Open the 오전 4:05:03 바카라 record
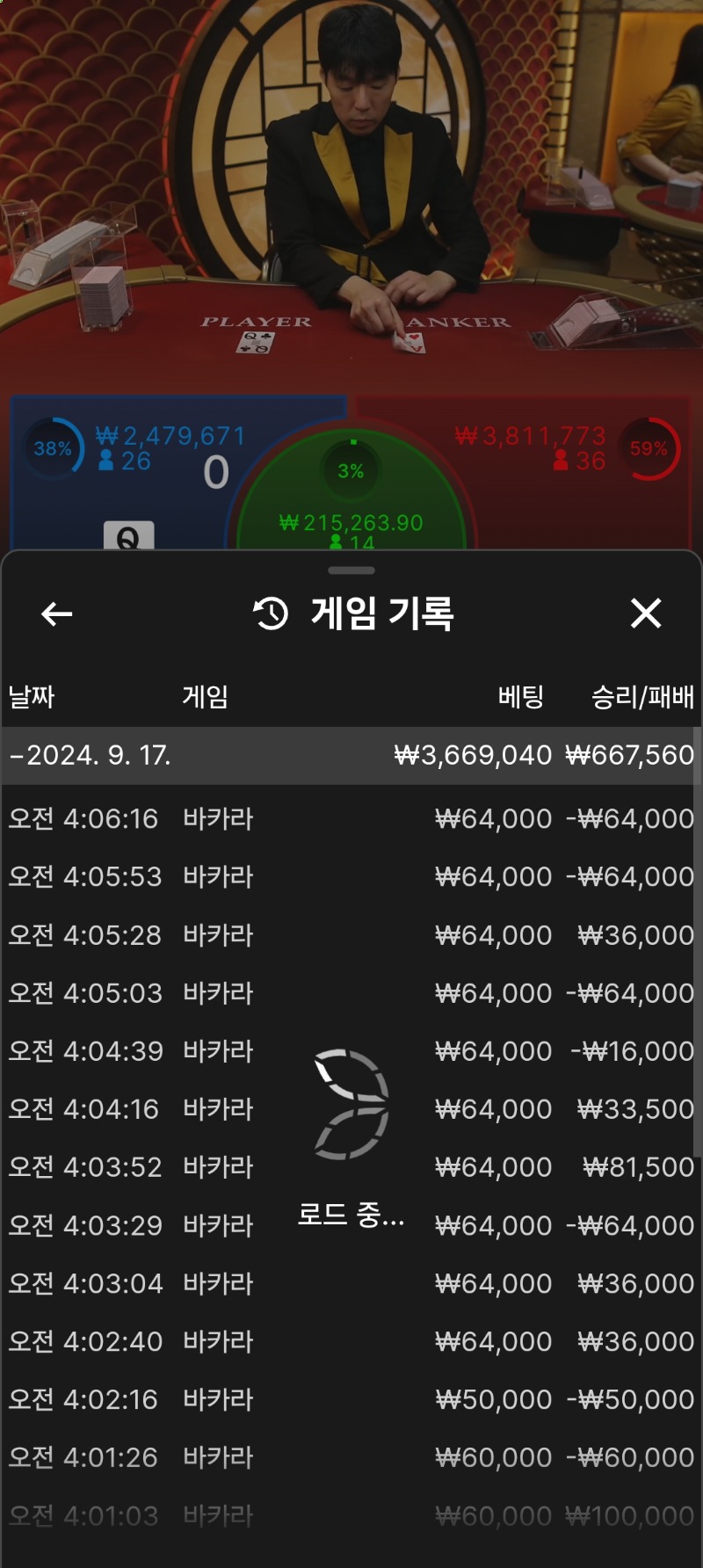This screenshot has height=1568, width=703. tap(351, 992)
